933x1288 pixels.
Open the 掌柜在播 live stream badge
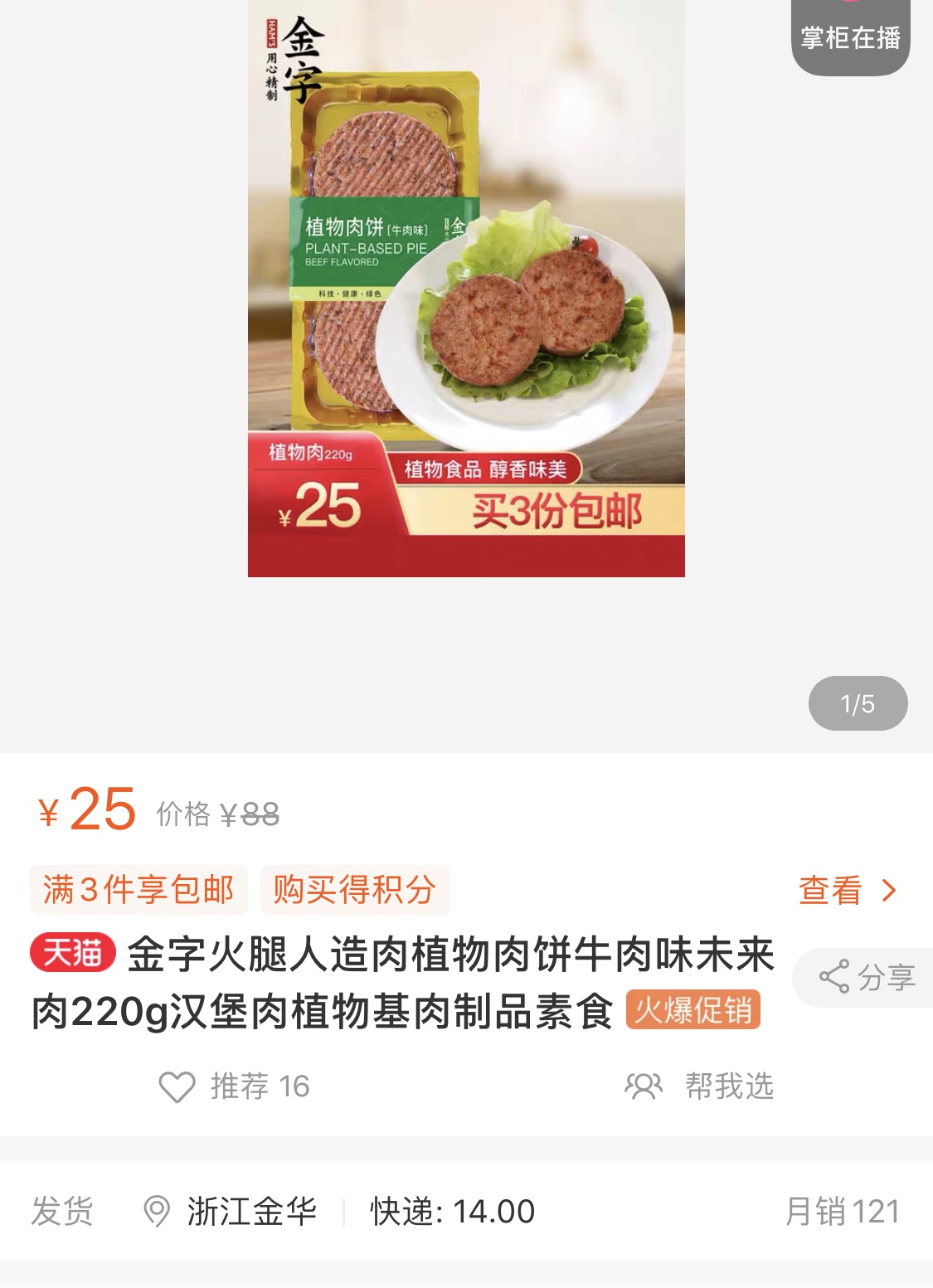tap(850, 37)
